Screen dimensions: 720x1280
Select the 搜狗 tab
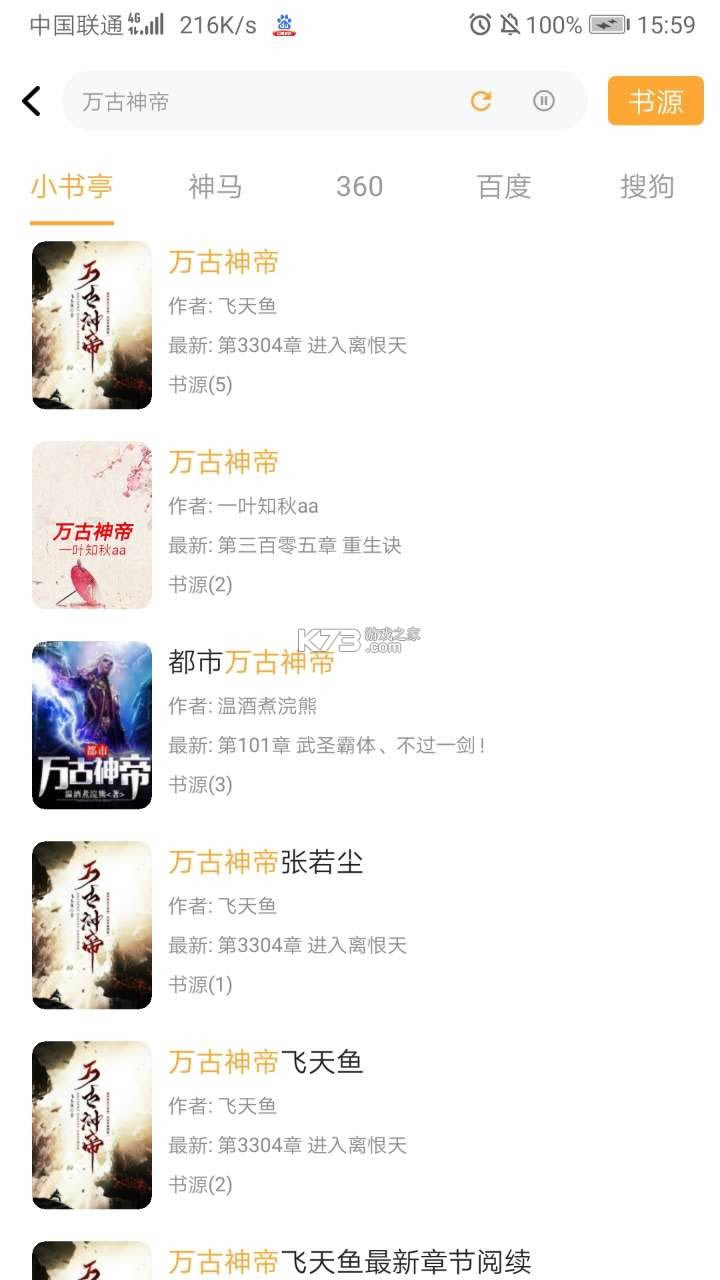(647, 186)
